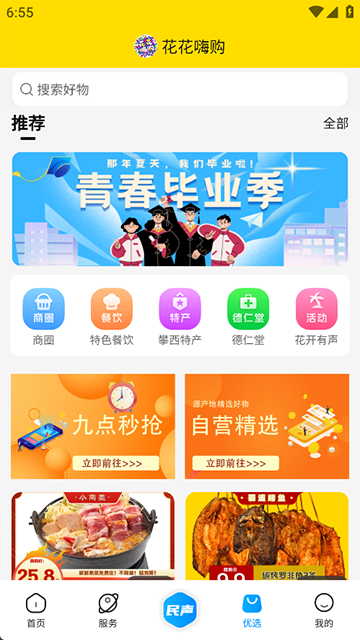View the 霸道烤鱼 grilled fish product
This screenshot has width=360, height=640.
(x=267, y=536)
